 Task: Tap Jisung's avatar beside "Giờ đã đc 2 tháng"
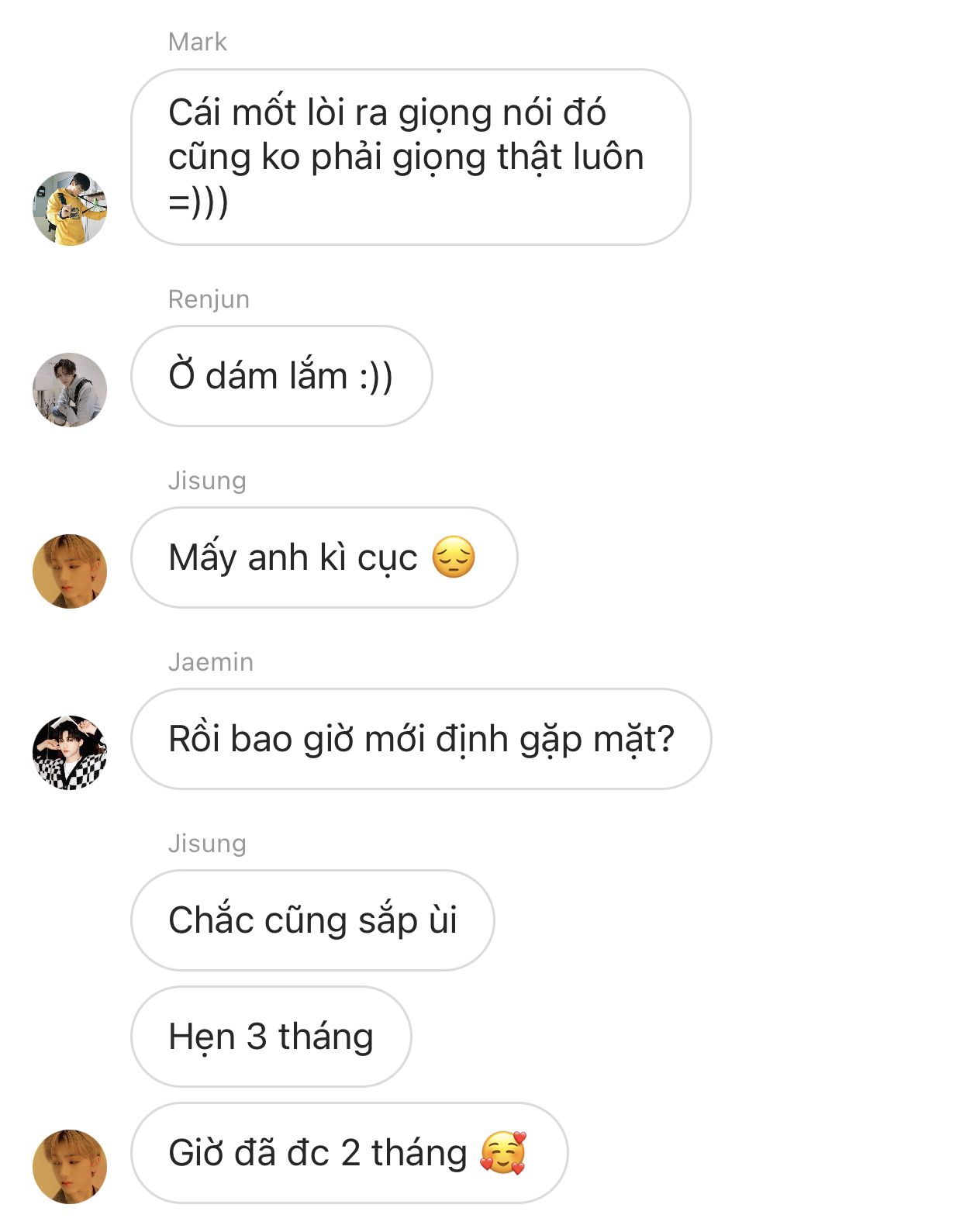pos(70,1167)
